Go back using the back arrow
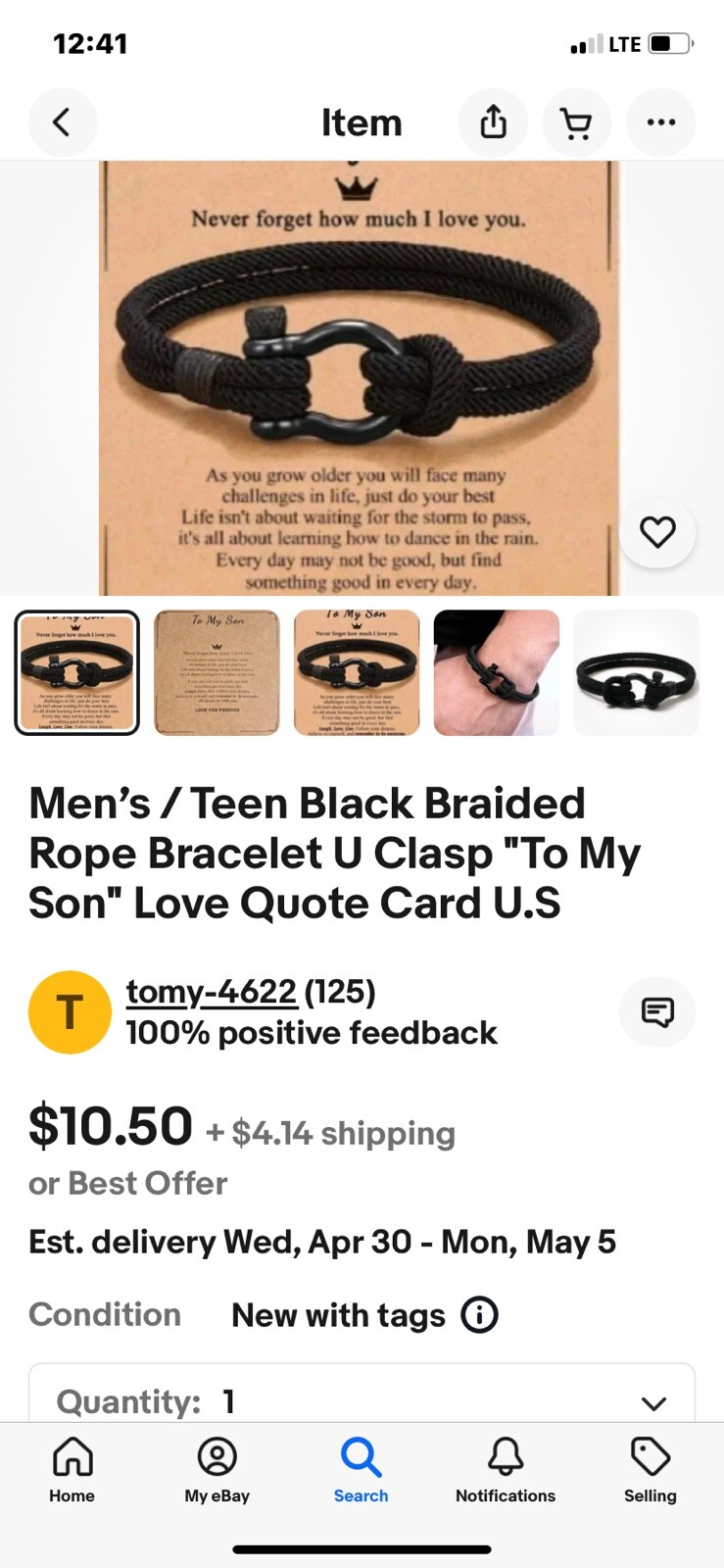724x1568 pixels. pos(62,122)
